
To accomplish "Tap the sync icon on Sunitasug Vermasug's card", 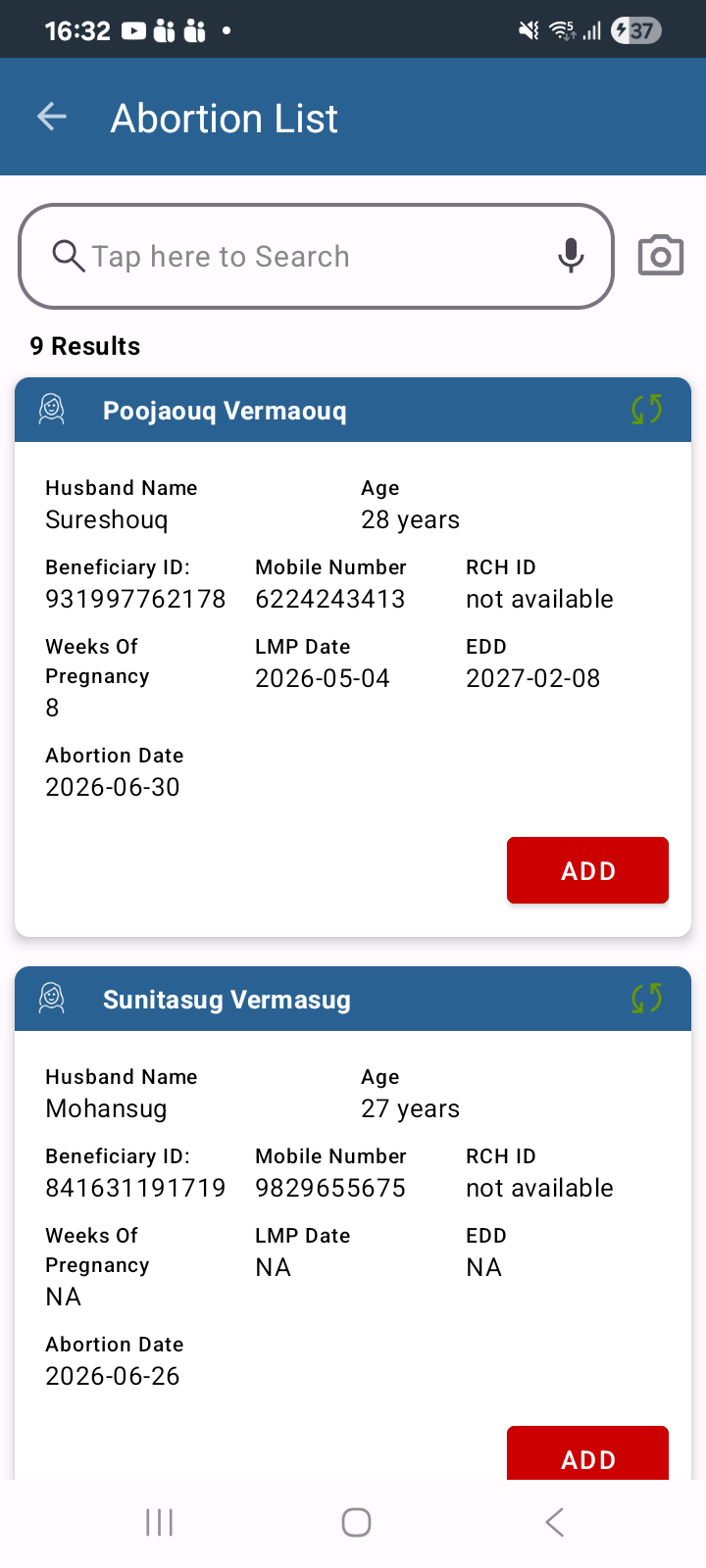I will [647, 999].
